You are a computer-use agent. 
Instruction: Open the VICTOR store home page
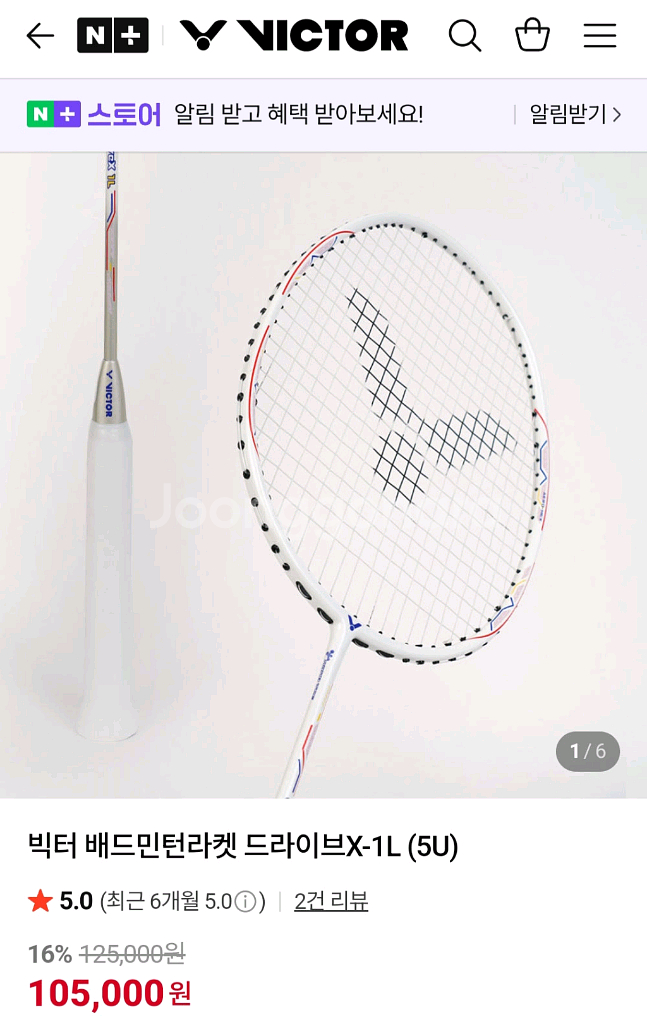point(294,36)
